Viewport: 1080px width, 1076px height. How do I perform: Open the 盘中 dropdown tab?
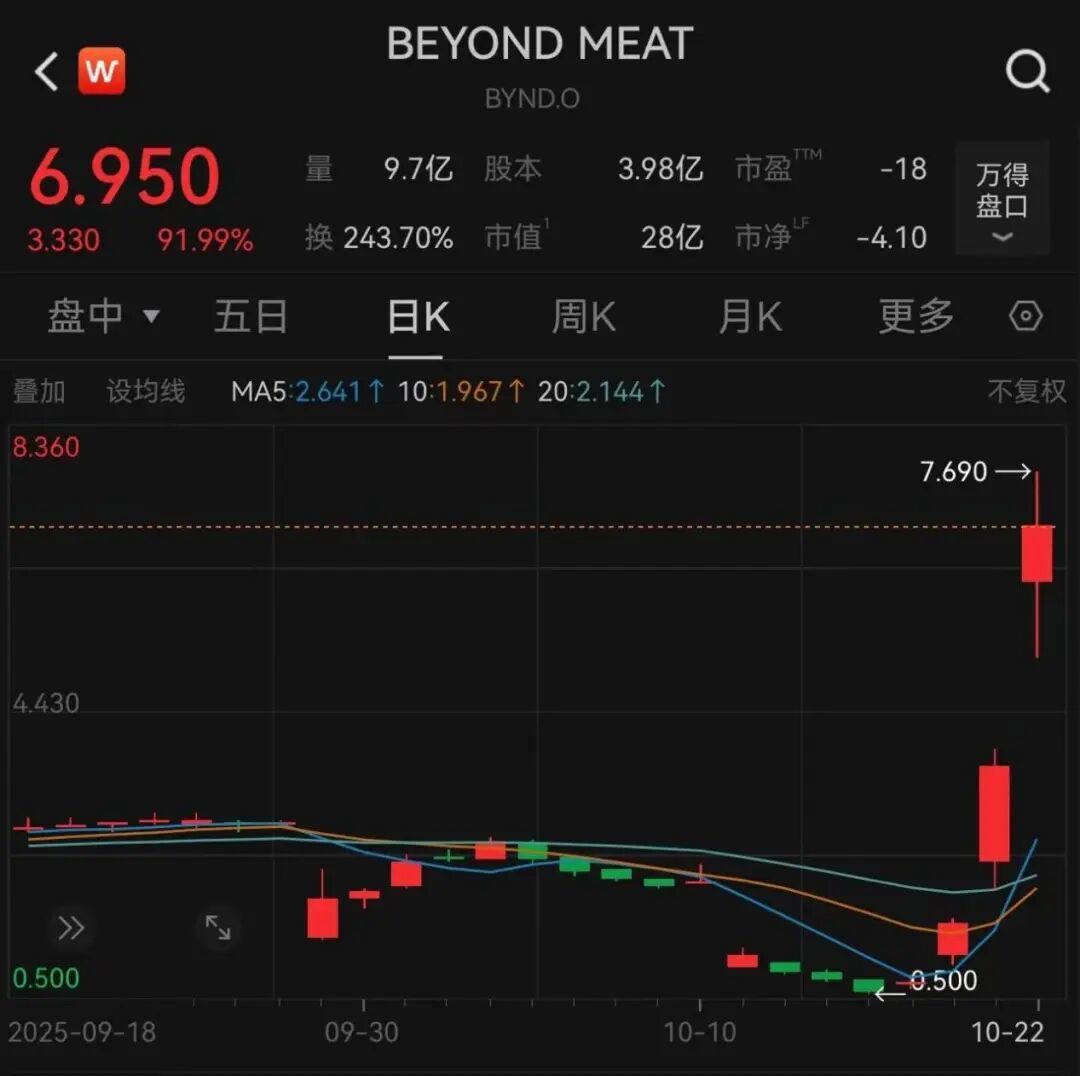pyautogui.click(x=103, y=317)
